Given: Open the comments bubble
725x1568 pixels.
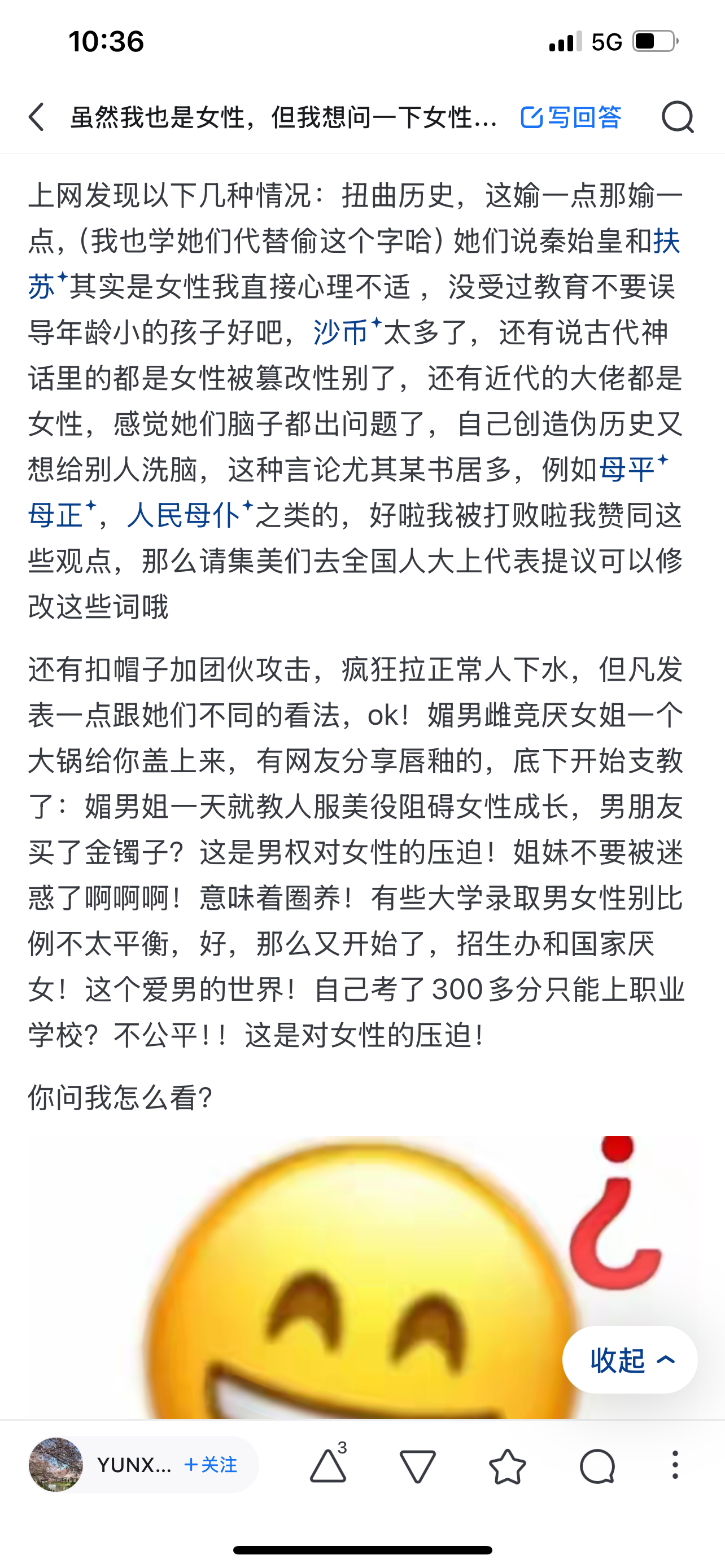Looking at the screenshot, I should click(x=597, y=1466).
